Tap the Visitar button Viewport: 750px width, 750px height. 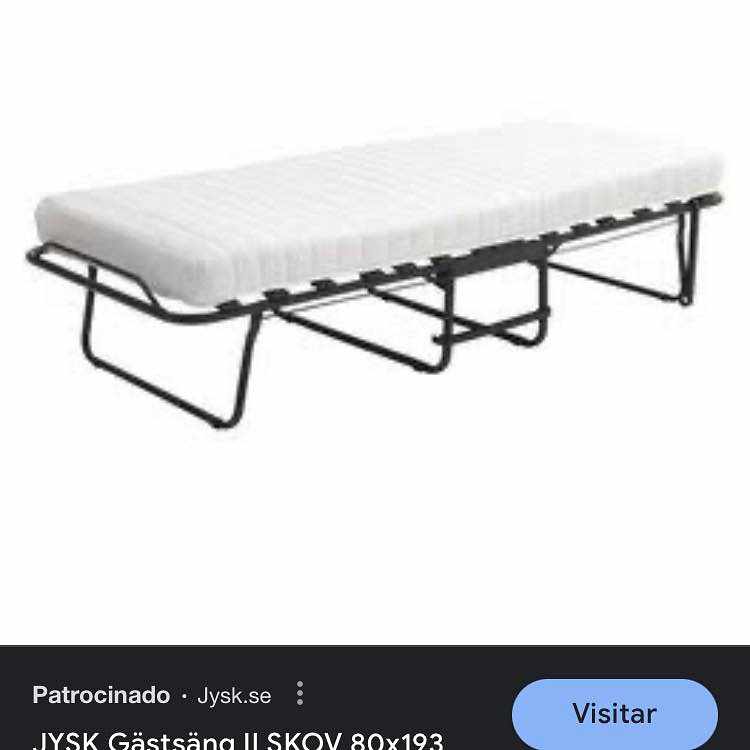(x=614, y=714)
